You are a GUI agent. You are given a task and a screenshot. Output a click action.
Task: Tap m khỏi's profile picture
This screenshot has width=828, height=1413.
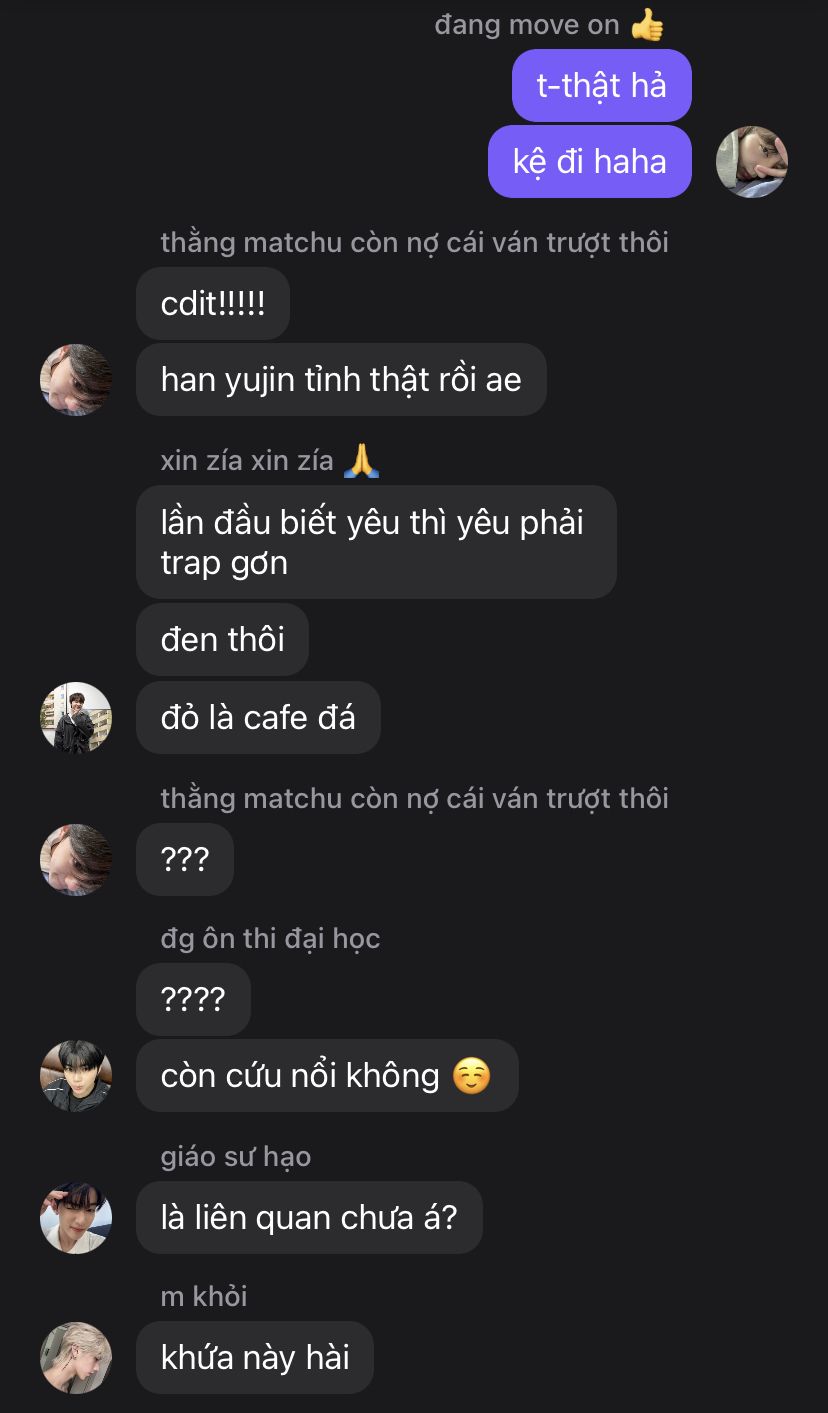(76, 1358)
